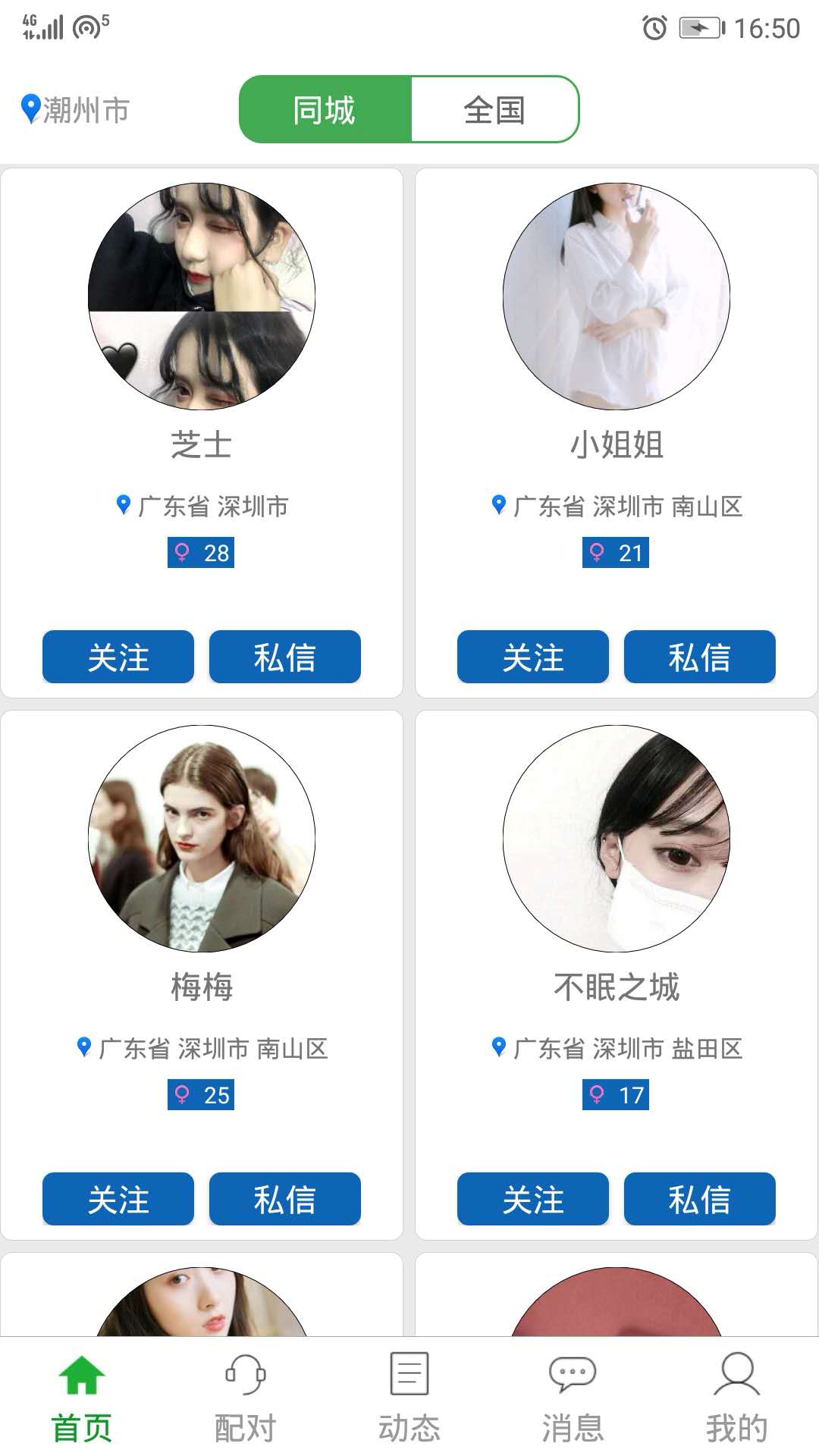Change the location 潮州市
Viewport: 819px width, 1456px height.
pyautogui.click(x=76, y=110)
